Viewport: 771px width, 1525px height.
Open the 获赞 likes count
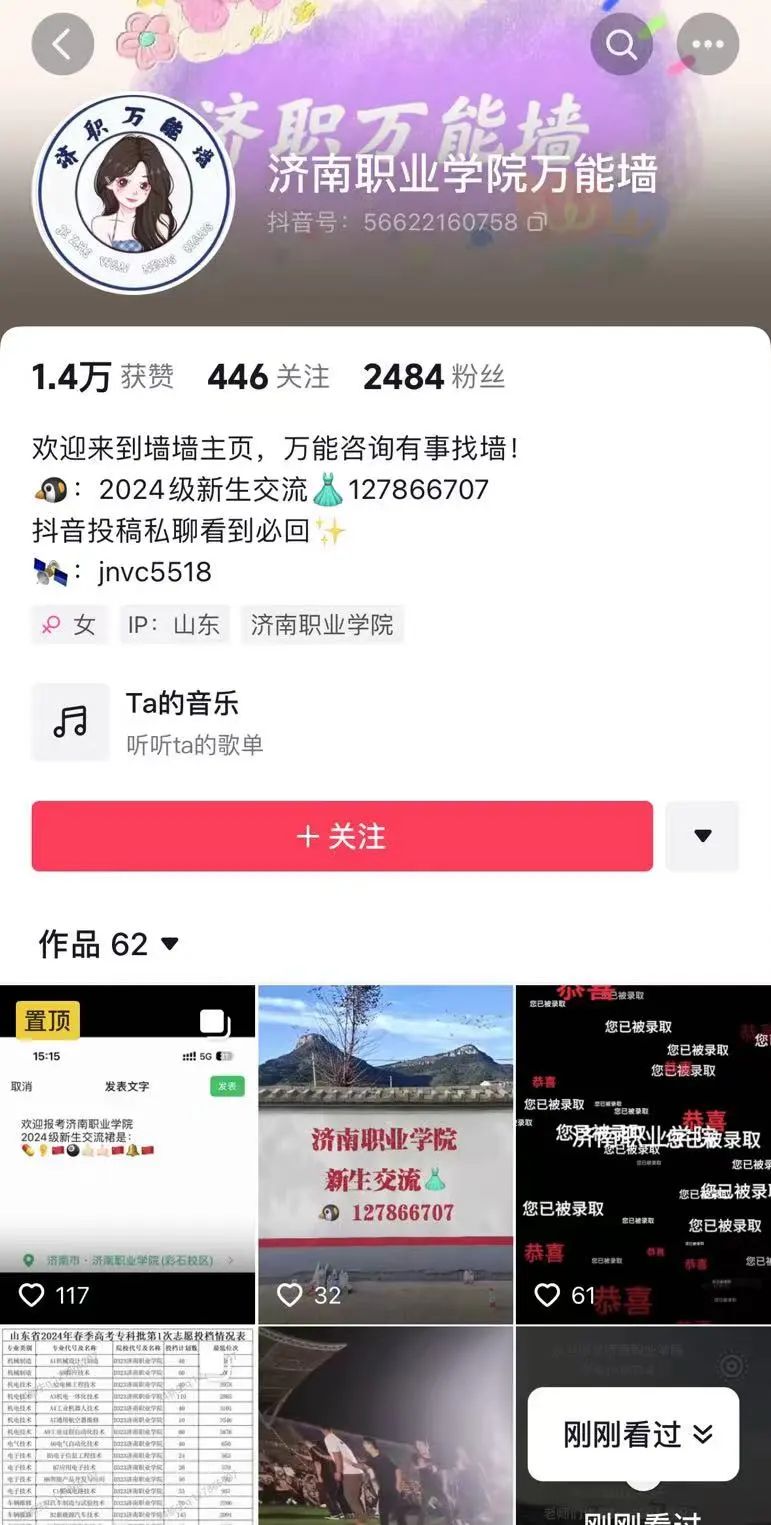pos(102,377)
